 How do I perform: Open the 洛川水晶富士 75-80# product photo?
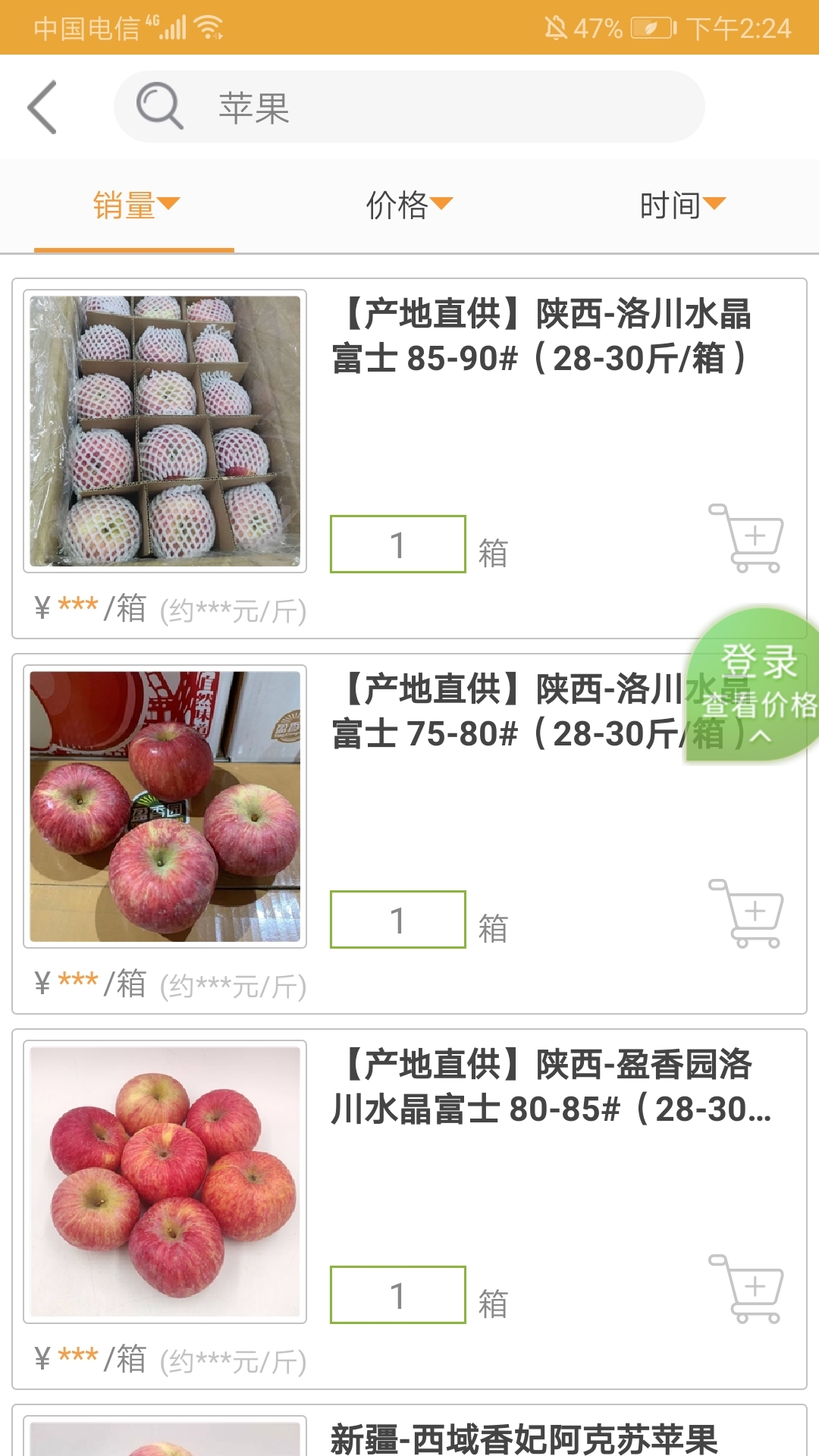pyautogui.click(x=165, y=806)
